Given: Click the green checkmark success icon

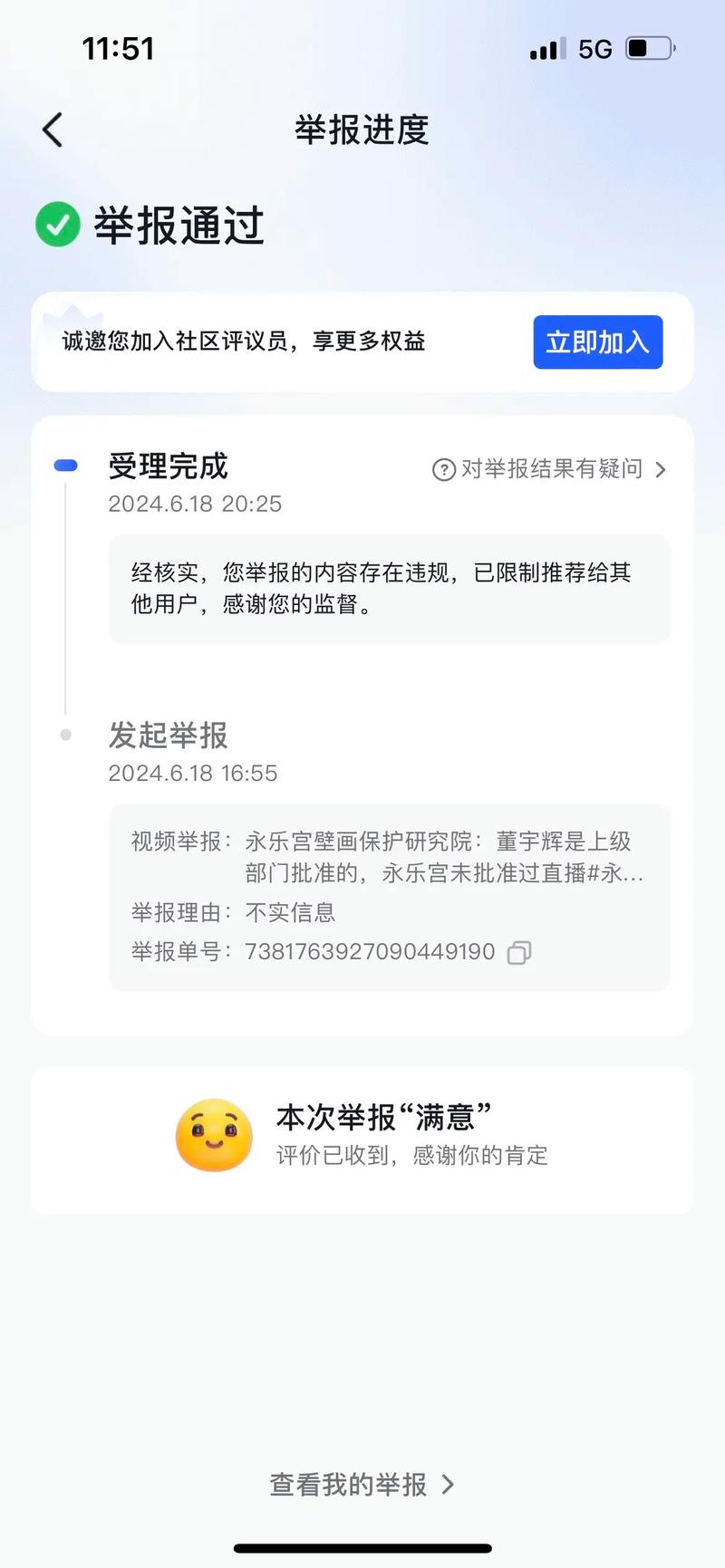Looking at the screenshot, I should point(57,224).
